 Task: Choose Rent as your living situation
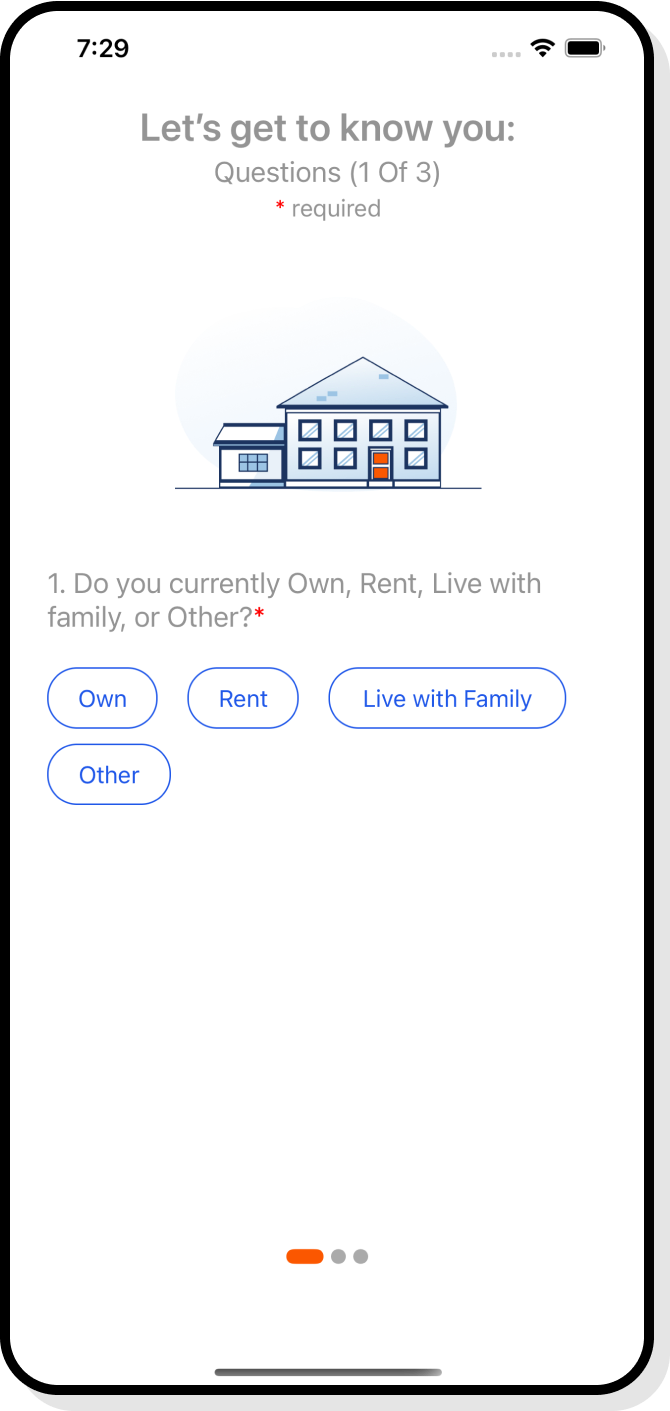point(243,698)
